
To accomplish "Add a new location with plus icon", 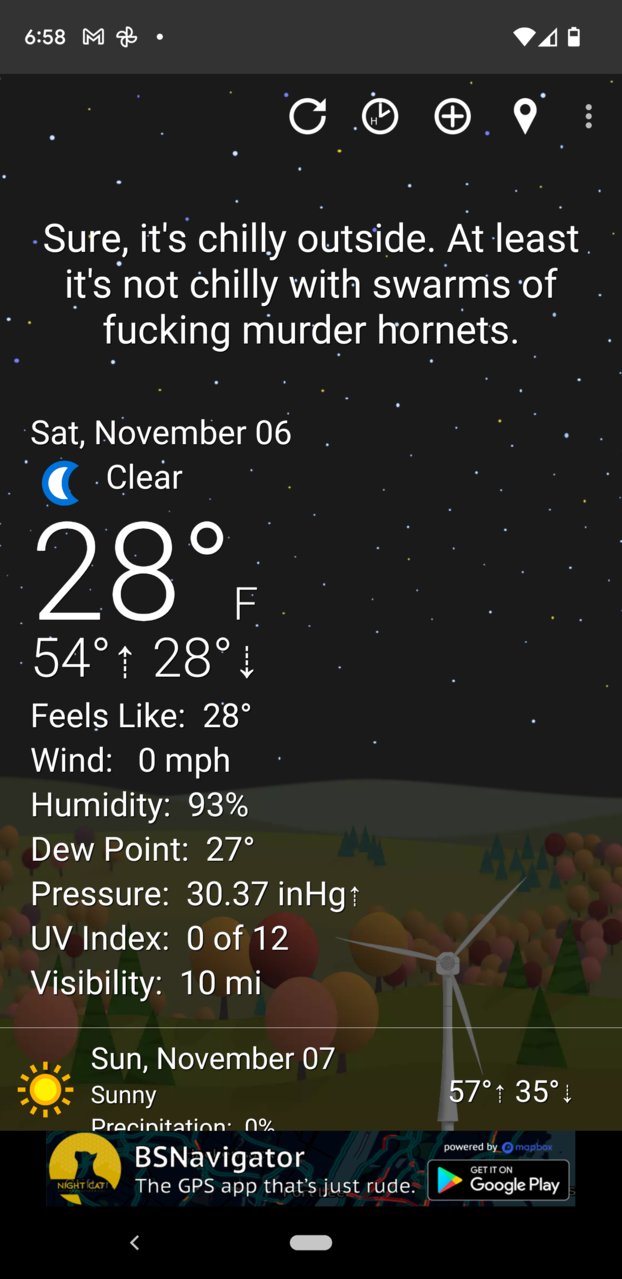I will click(452, 117).
